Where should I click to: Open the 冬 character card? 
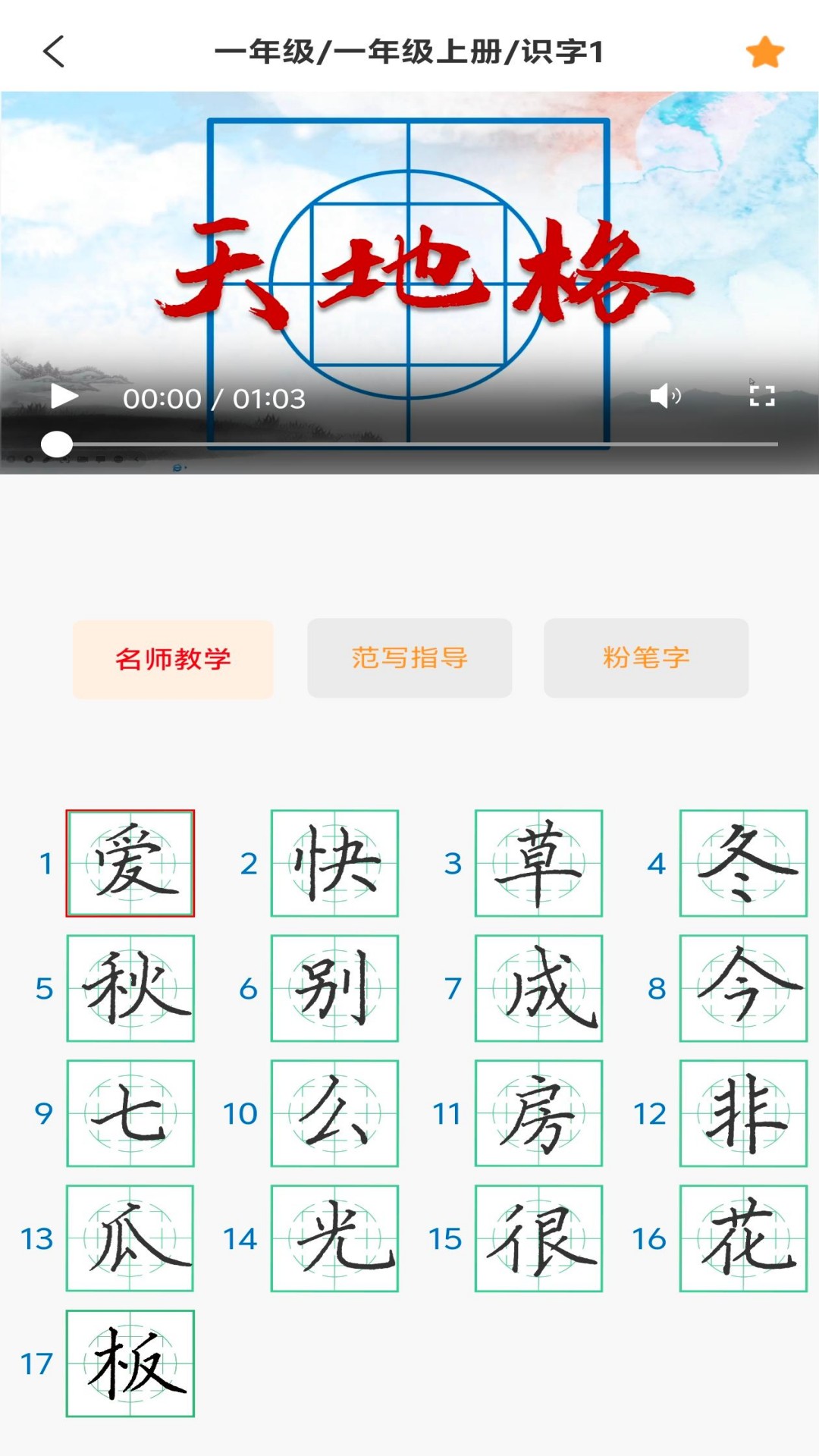click(744, 863)
